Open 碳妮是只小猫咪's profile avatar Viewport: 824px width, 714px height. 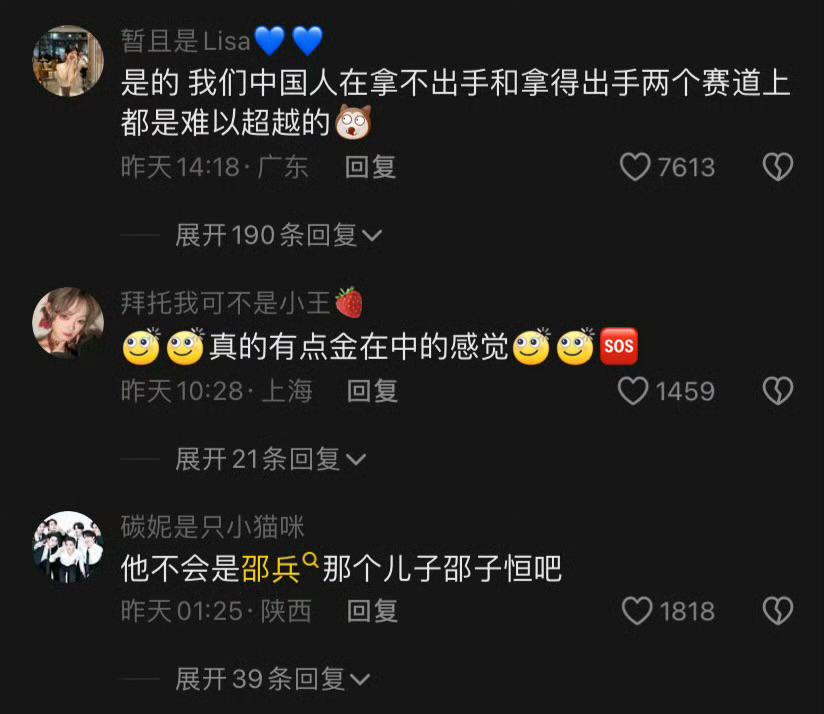point(68,546)
